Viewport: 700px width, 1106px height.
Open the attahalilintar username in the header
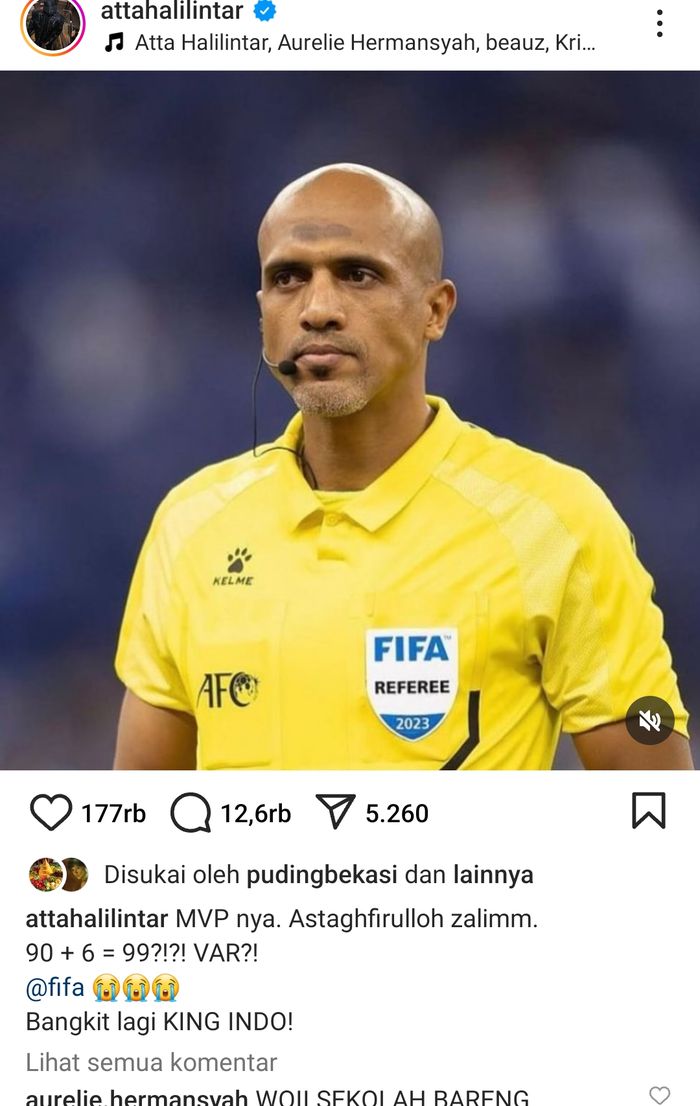tap(171, 12)
